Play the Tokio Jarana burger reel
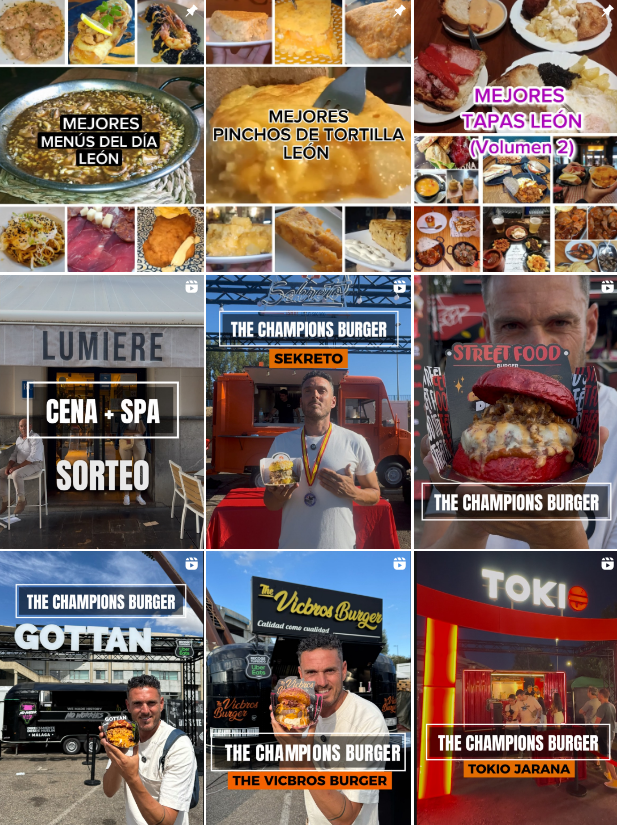The width and height of the screenshot is (617, 825). point(515,688)
